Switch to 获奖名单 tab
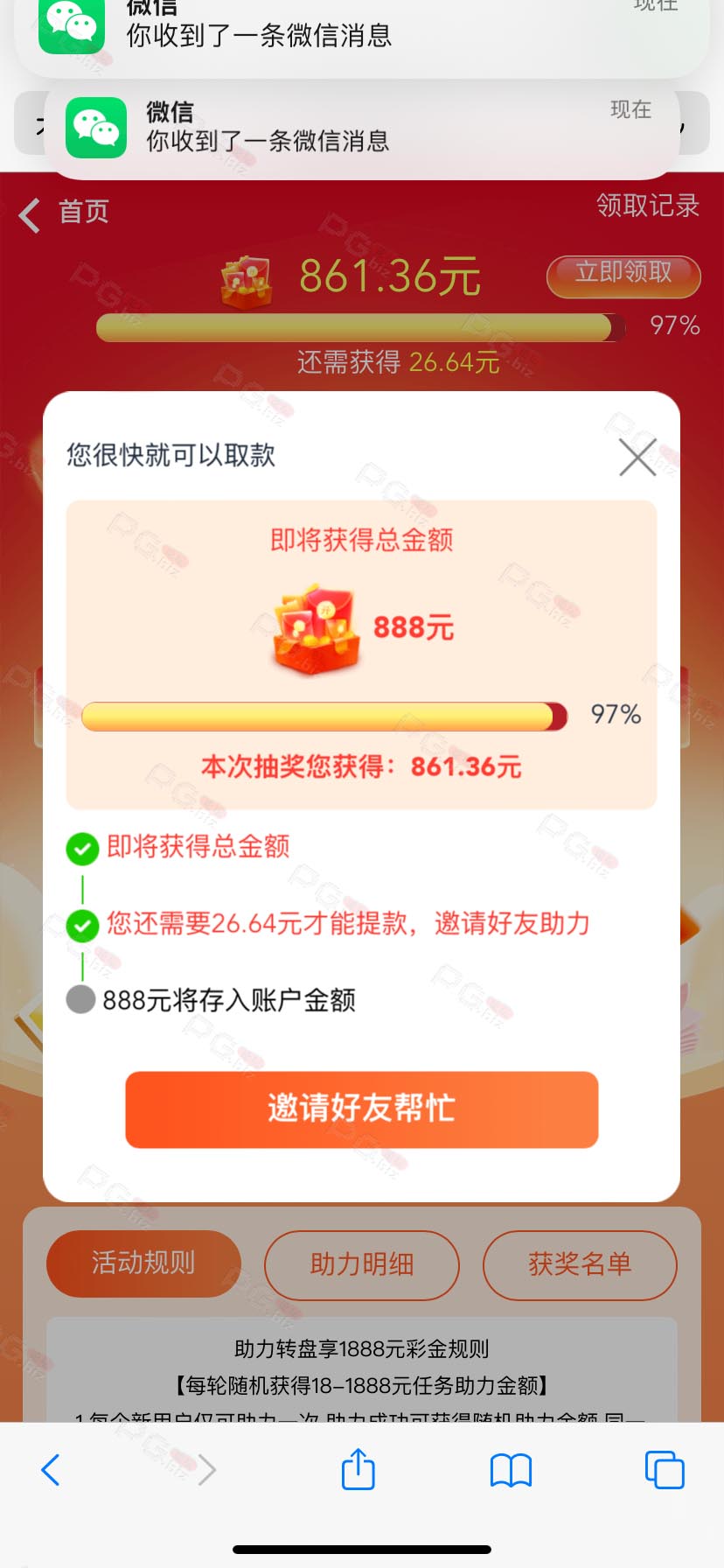 (x=580, y=1264)
